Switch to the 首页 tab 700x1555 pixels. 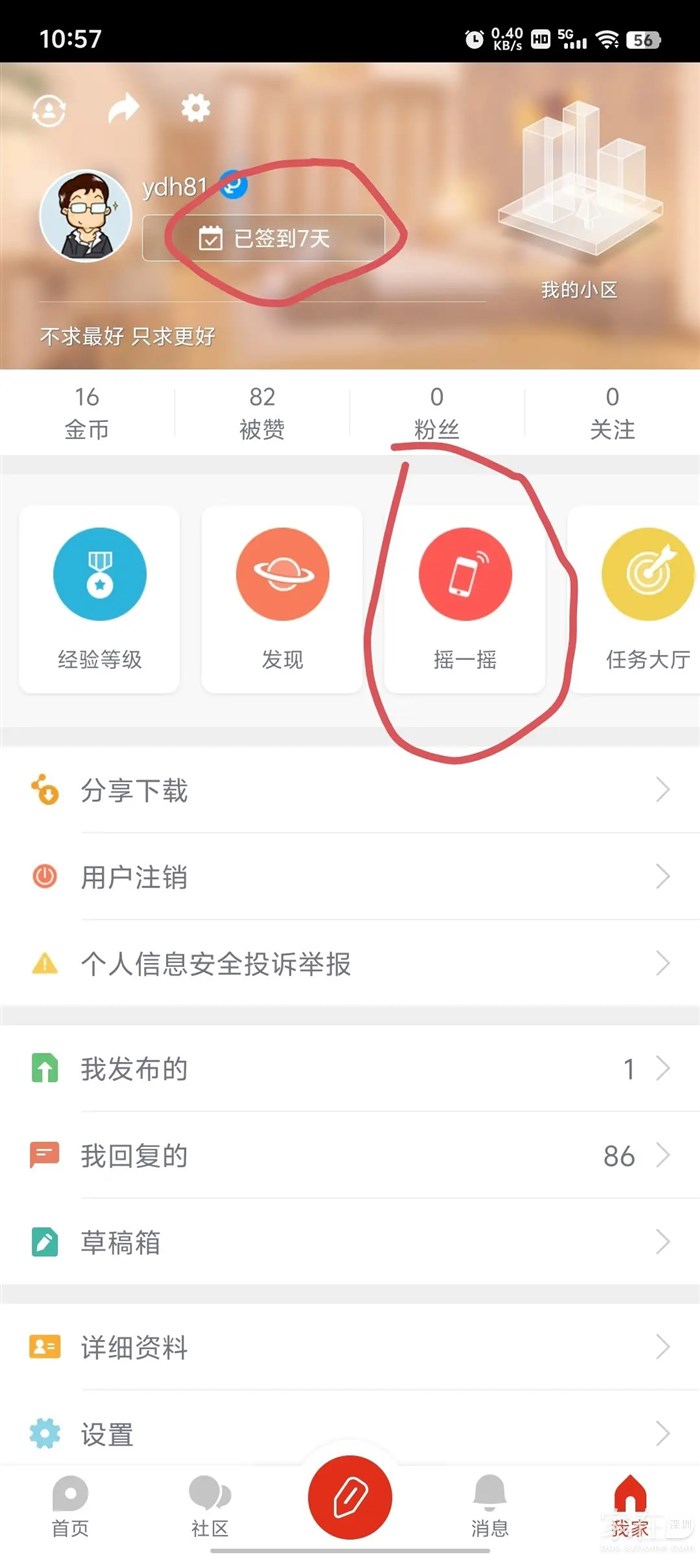pyautogui.click(x=70, y=1507)
